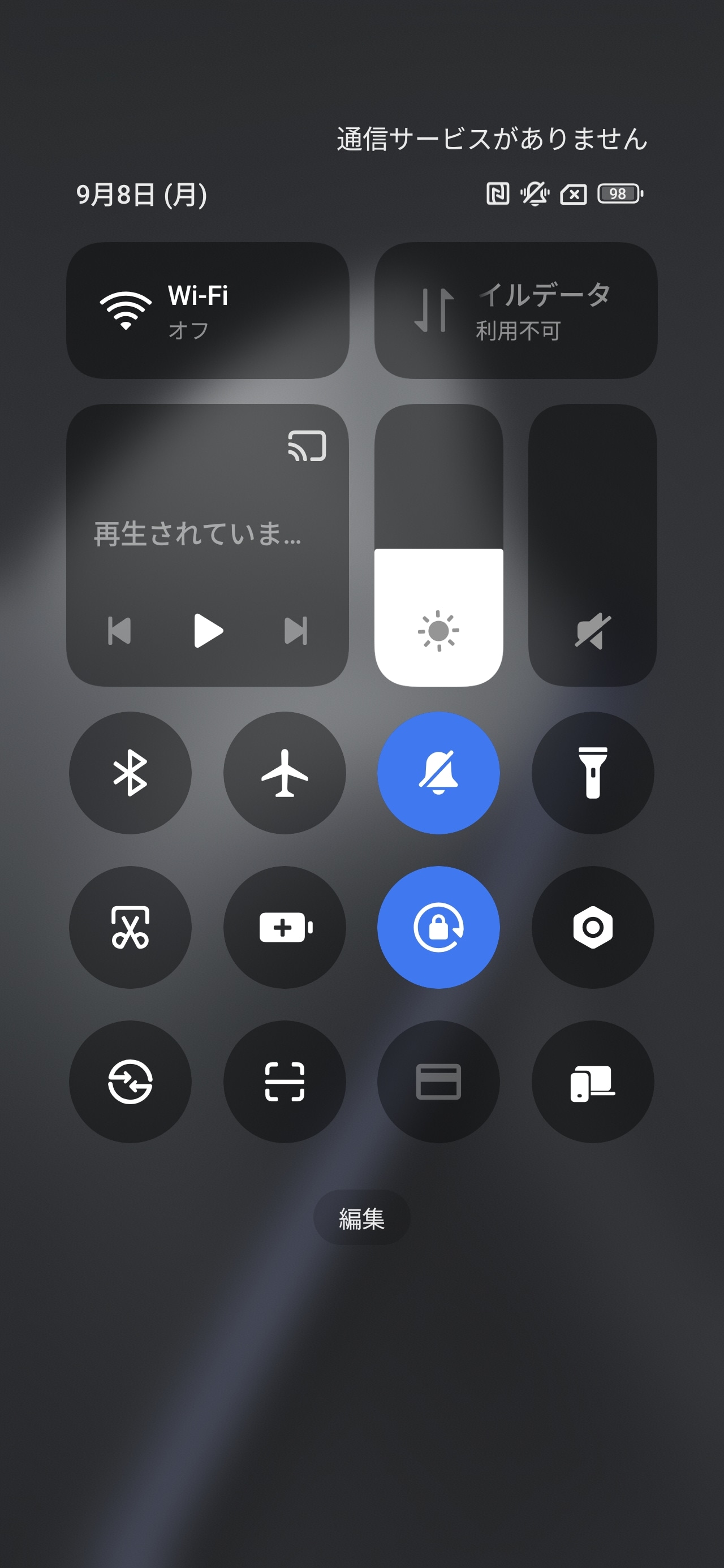Enable battery saver mode

285,927
